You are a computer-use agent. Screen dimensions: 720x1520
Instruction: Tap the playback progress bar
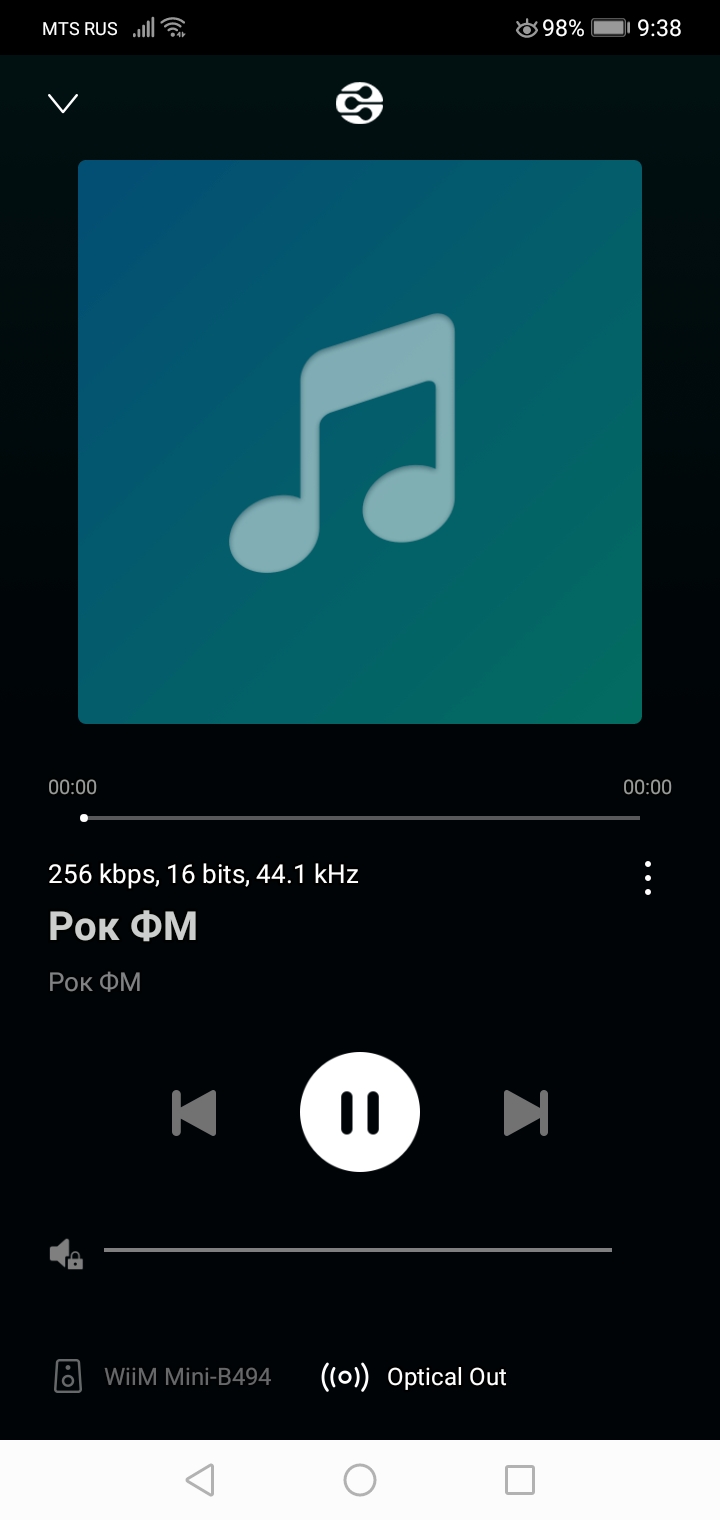pyautogui.click(x=360, y=818)
